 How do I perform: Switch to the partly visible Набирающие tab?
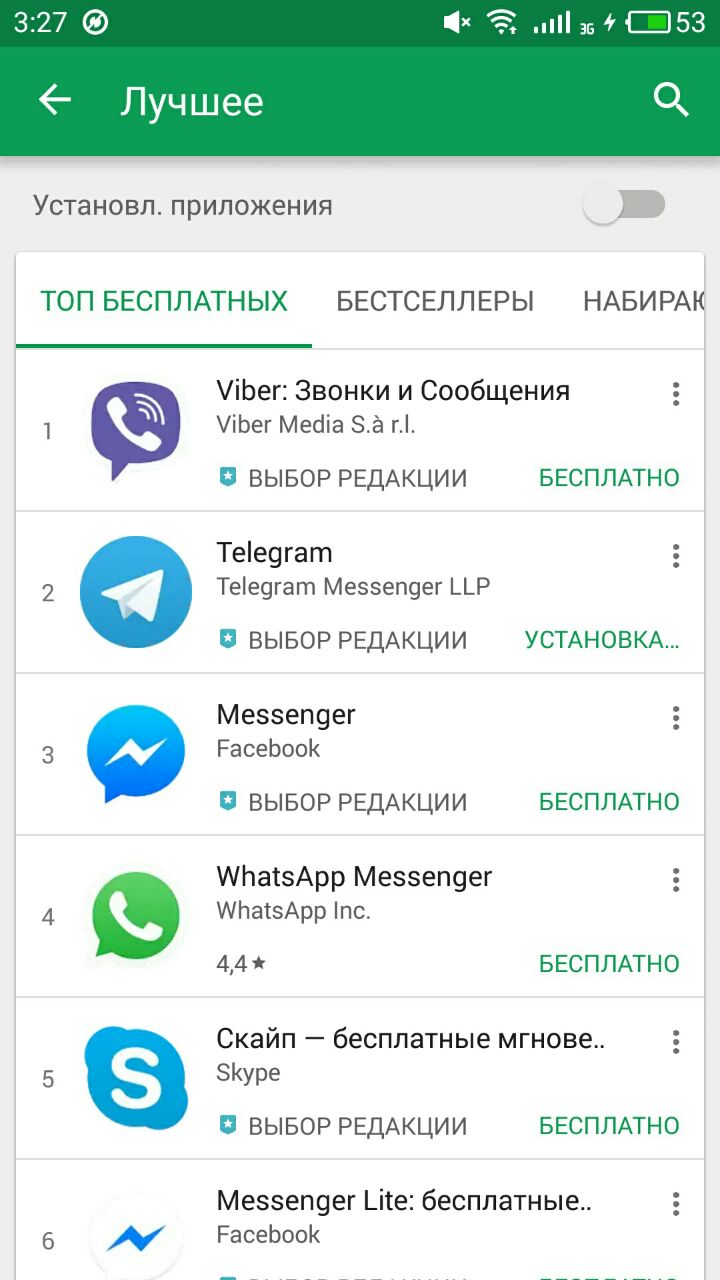pos(643,301)
